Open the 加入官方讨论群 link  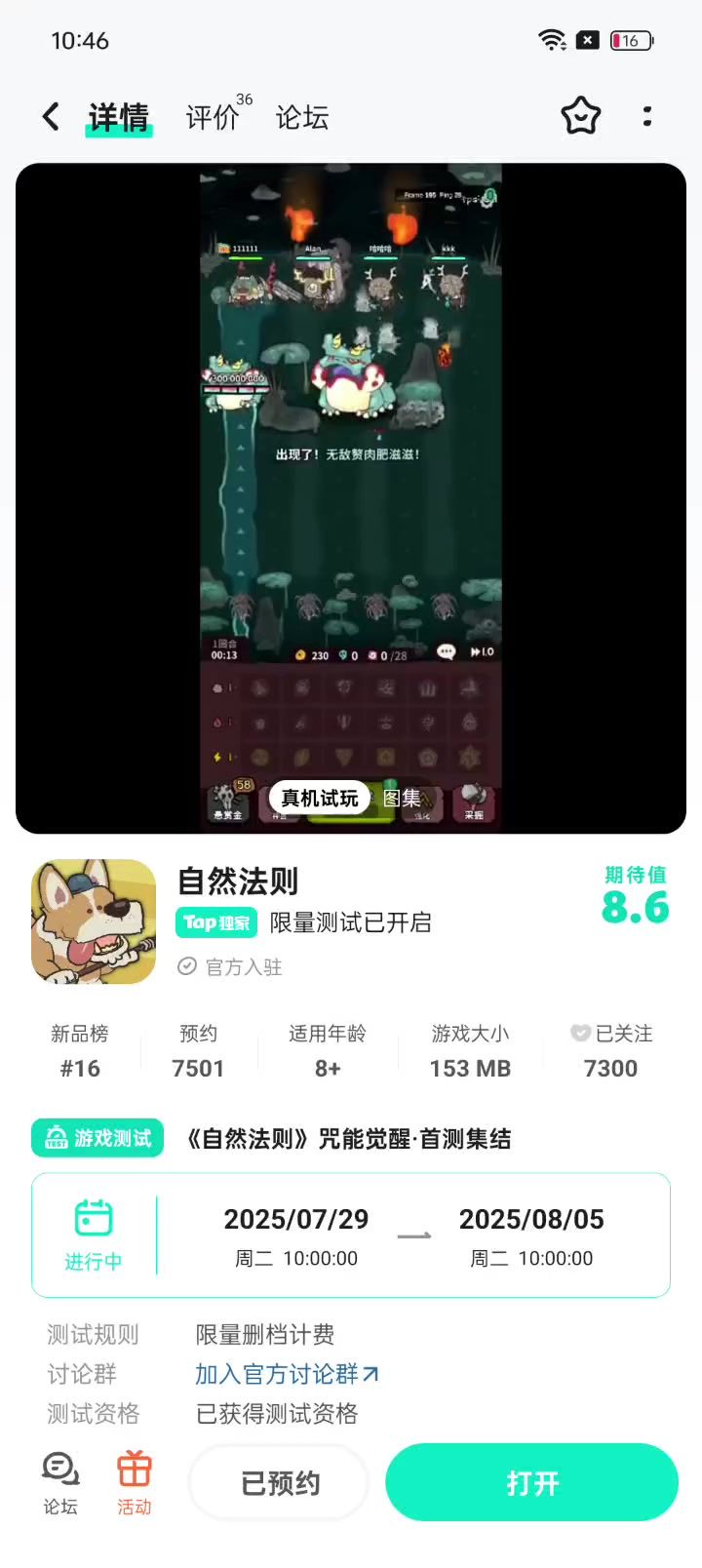287,1374
